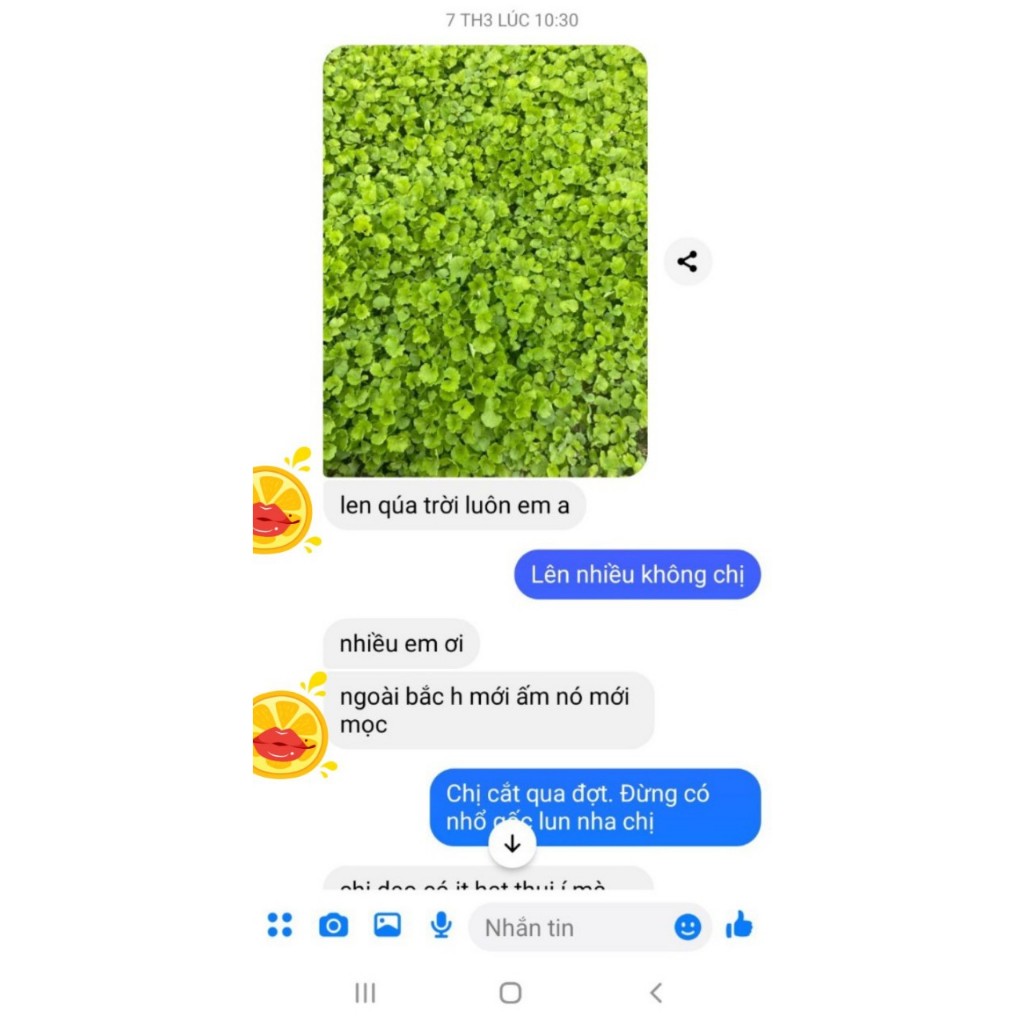Record a voice message with microphone
The image size is (1024, 1024).
click(441, 925)
